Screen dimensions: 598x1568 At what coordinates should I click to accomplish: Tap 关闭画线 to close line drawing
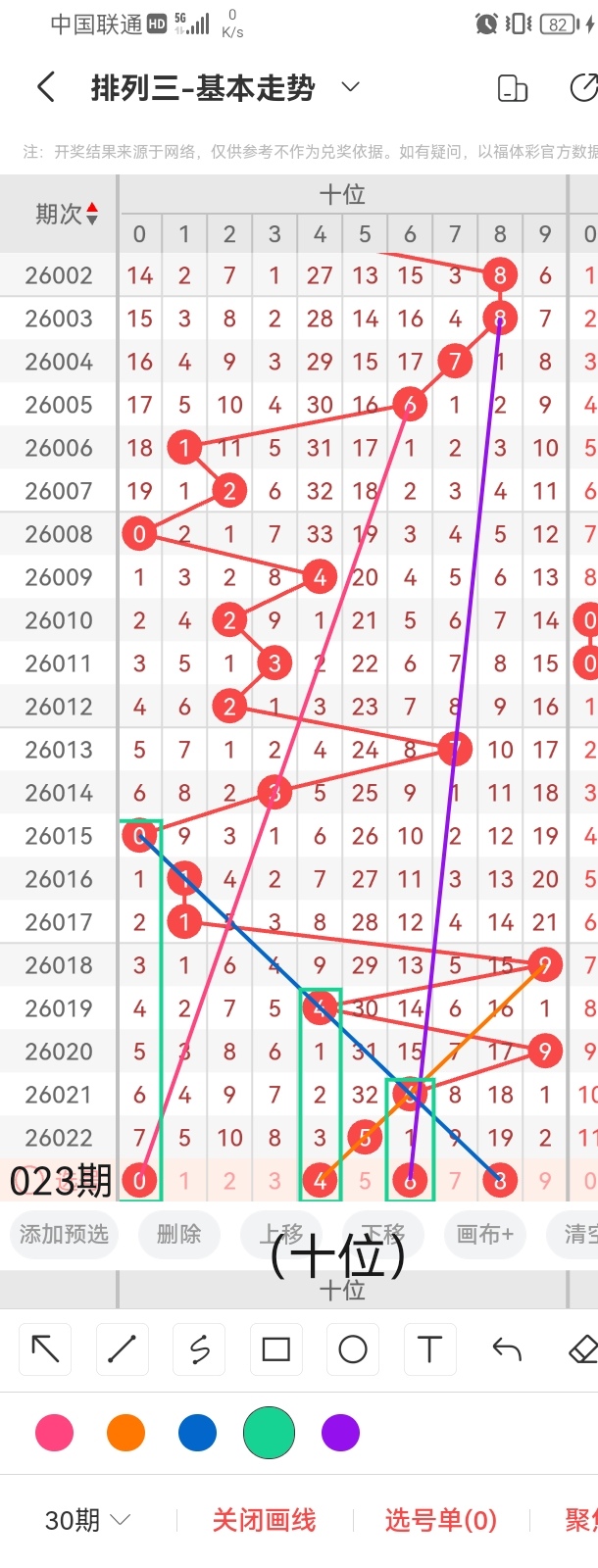pos(264,1520)
